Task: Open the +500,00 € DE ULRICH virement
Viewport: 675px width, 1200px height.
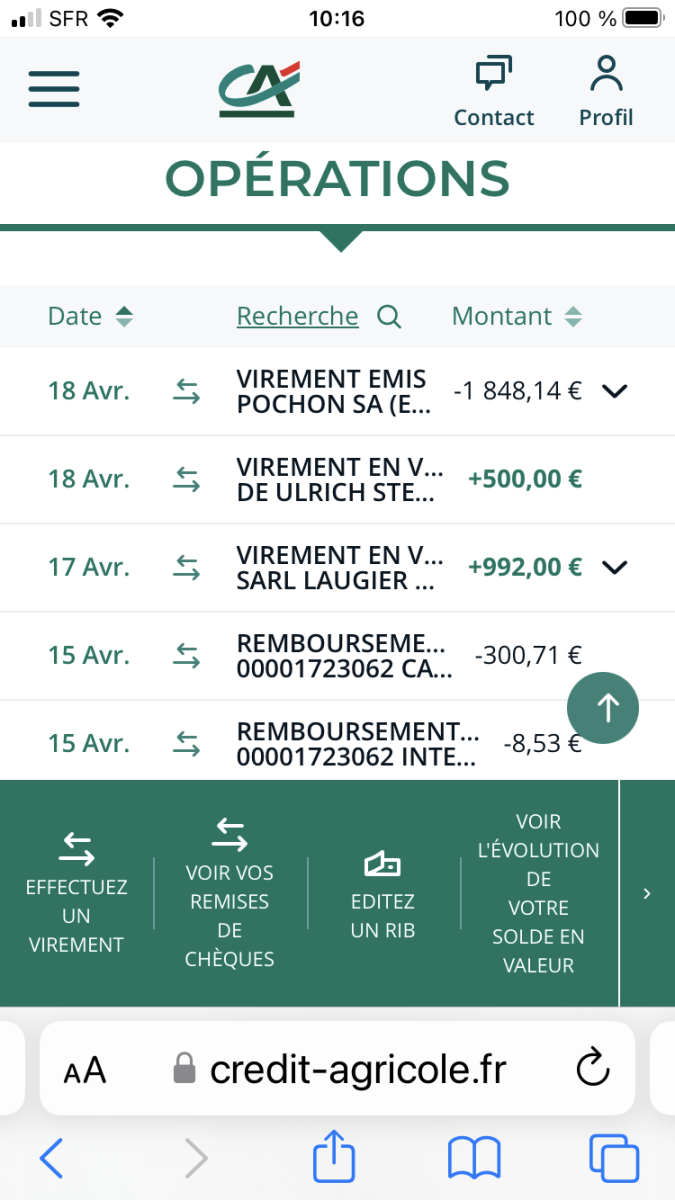Action: (x=337, y=479)
